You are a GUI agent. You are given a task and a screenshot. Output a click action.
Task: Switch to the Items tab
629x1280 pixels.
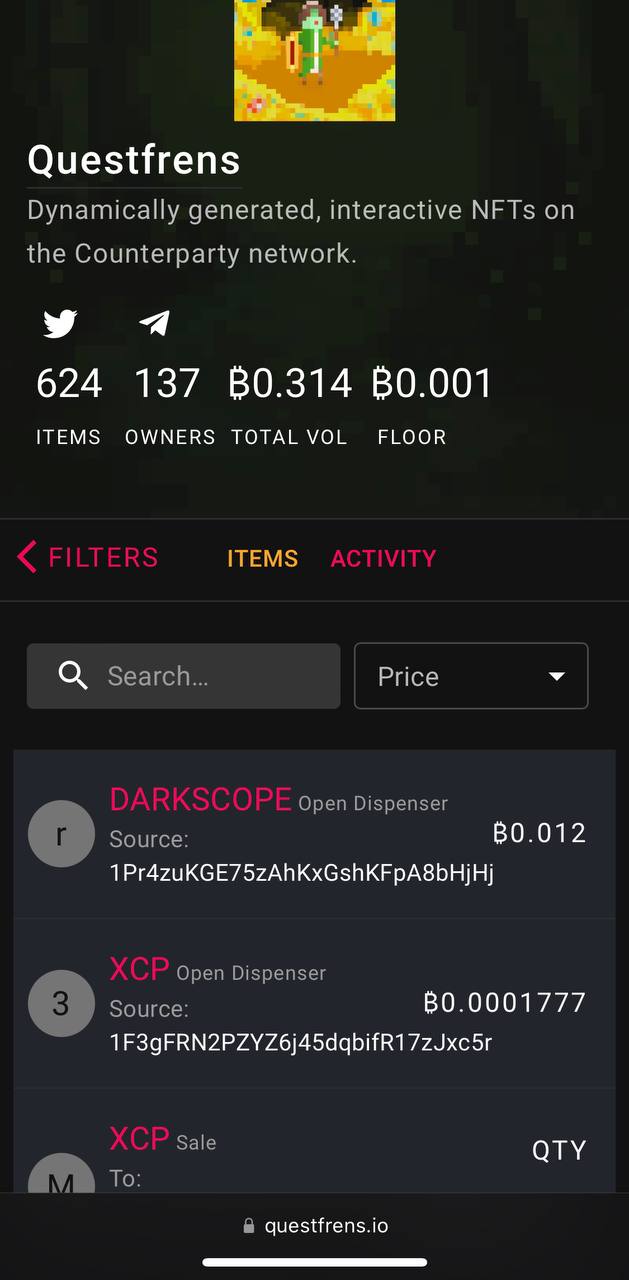(x=262, y=558)
